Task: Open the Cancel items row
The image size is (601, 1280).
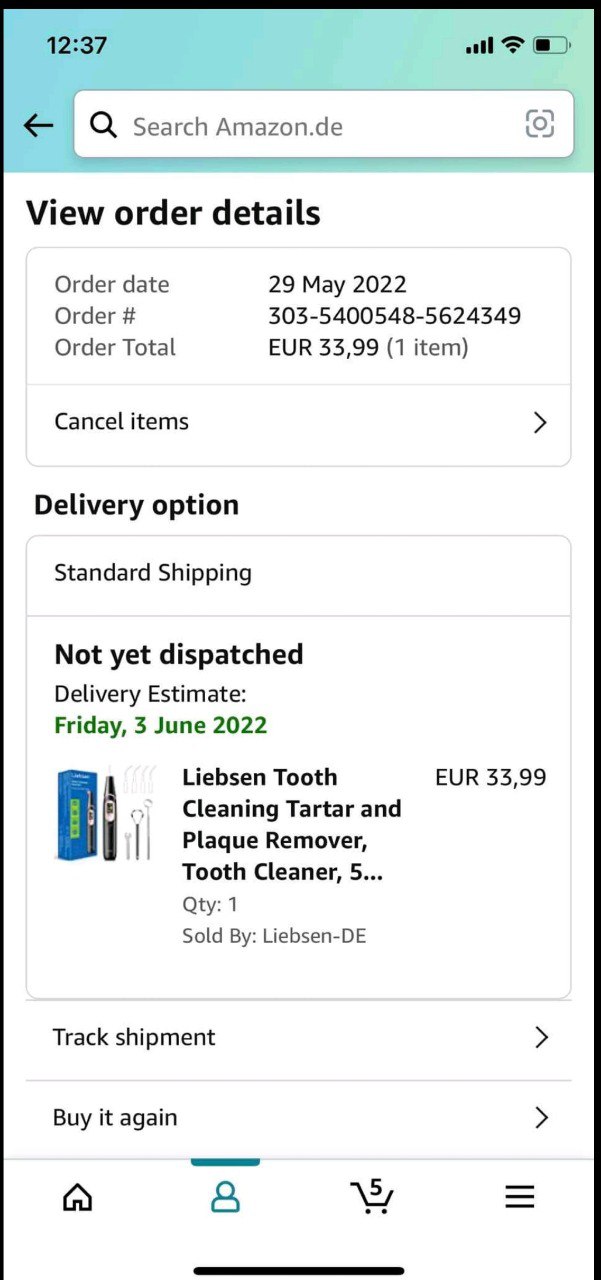Action: tap(298, 422)
